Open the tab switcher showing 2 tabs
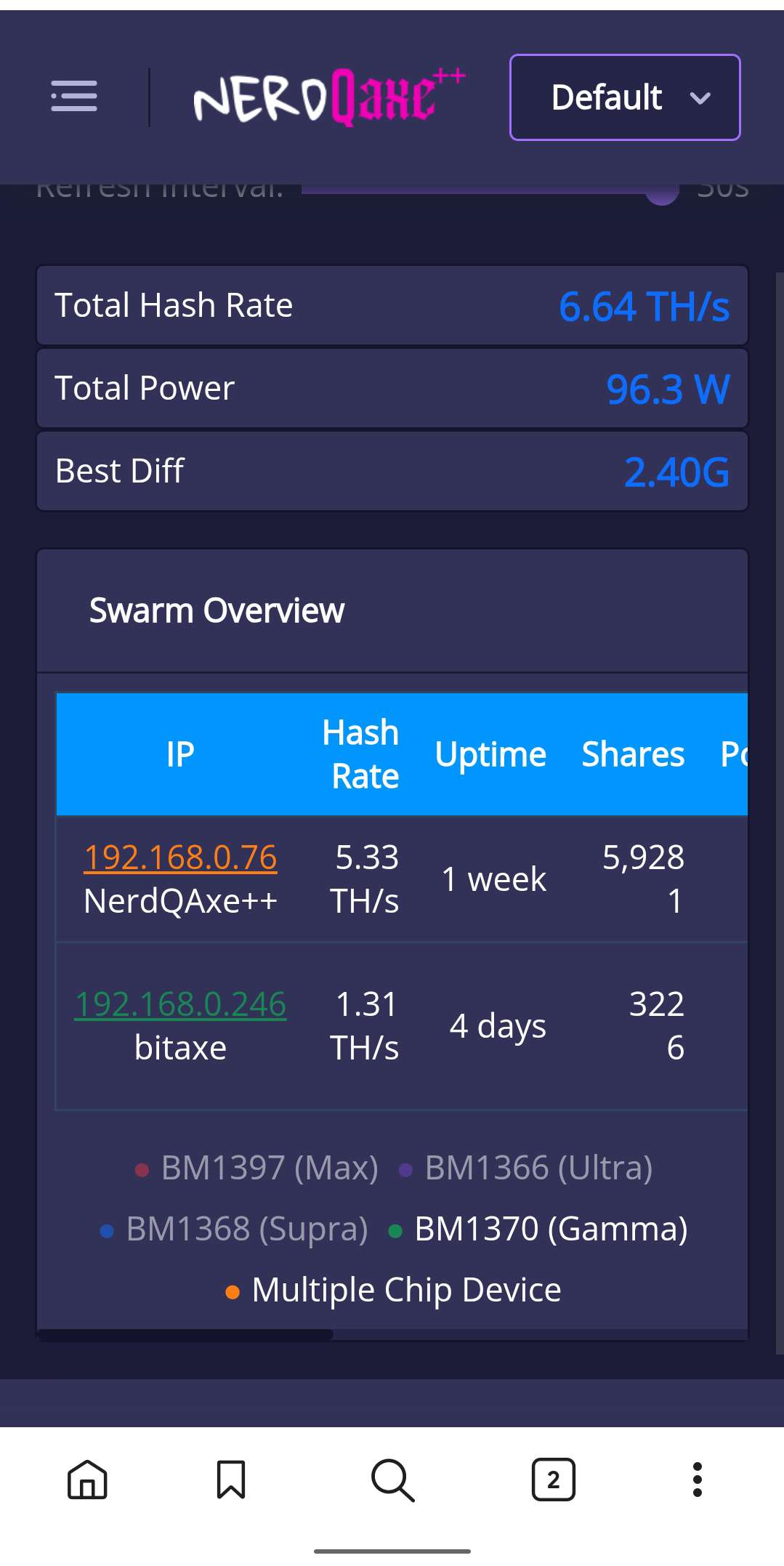The width and height of the screenshot is (784, 1566). pos(553,1480)
